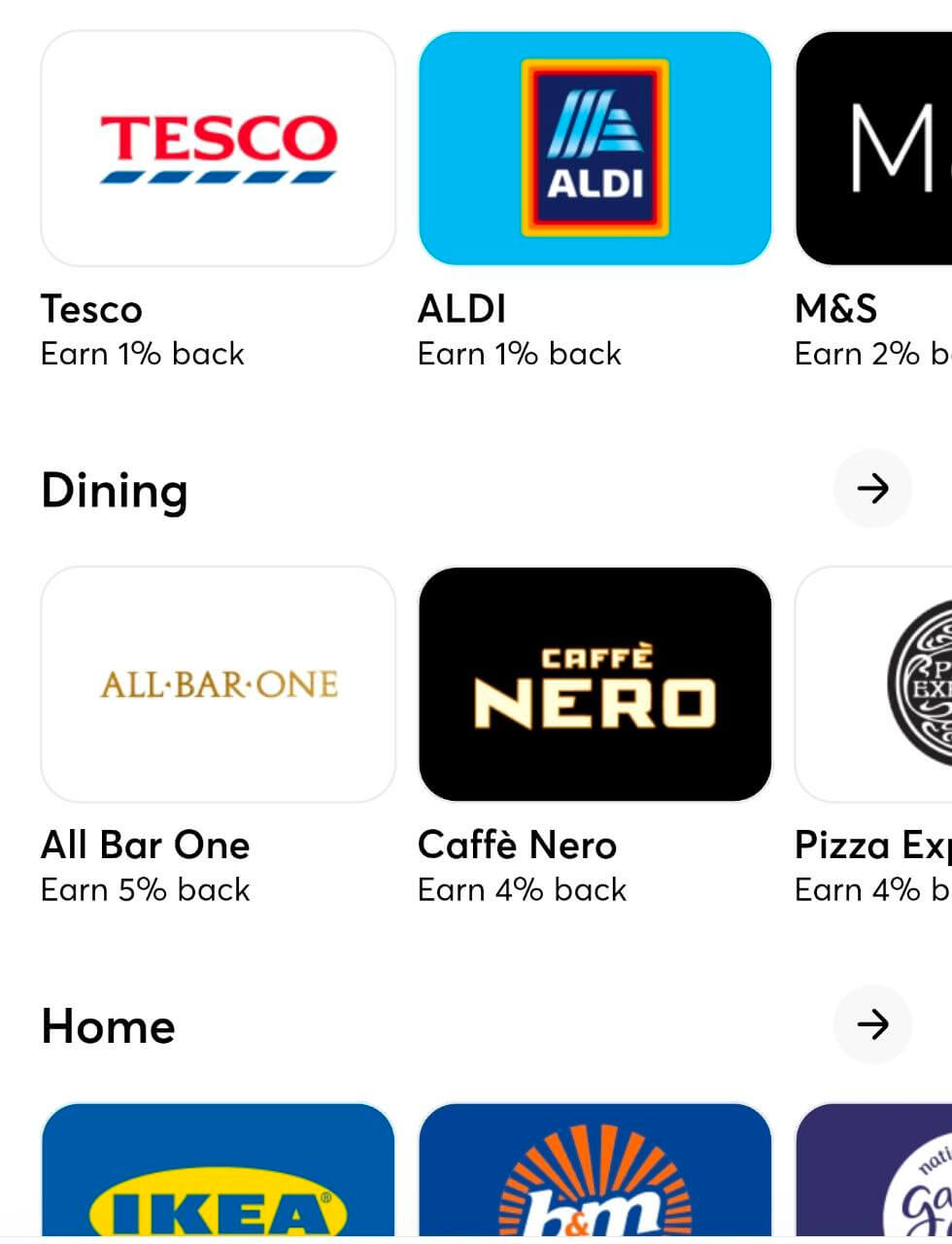The height and width of the screenshot is (1244, 952).
Task: Tap the ALDI logo tile
Action: tap(595, 148)
